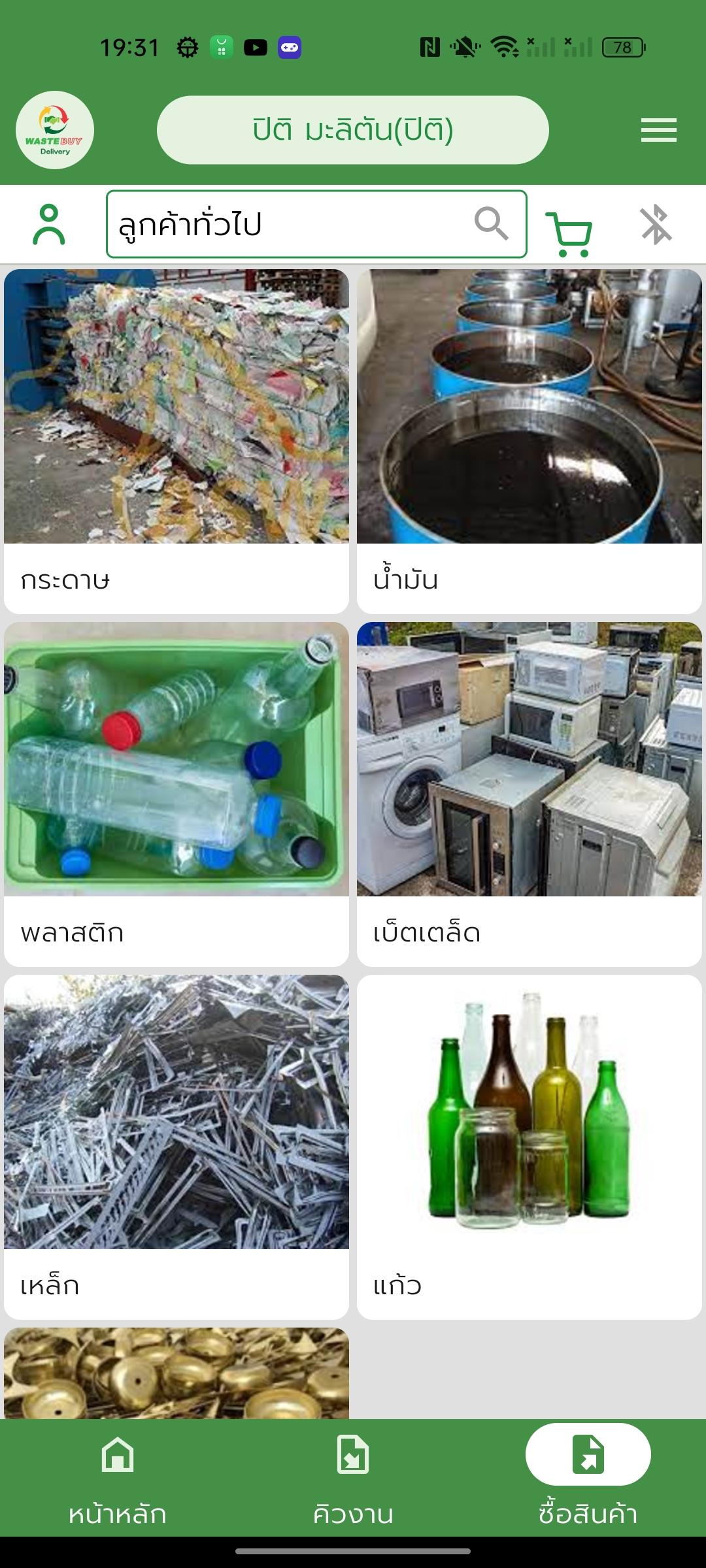Open the แก้ว category card
The height and width of the screenshot is (1568, 706).
[x=529, y=1147]
